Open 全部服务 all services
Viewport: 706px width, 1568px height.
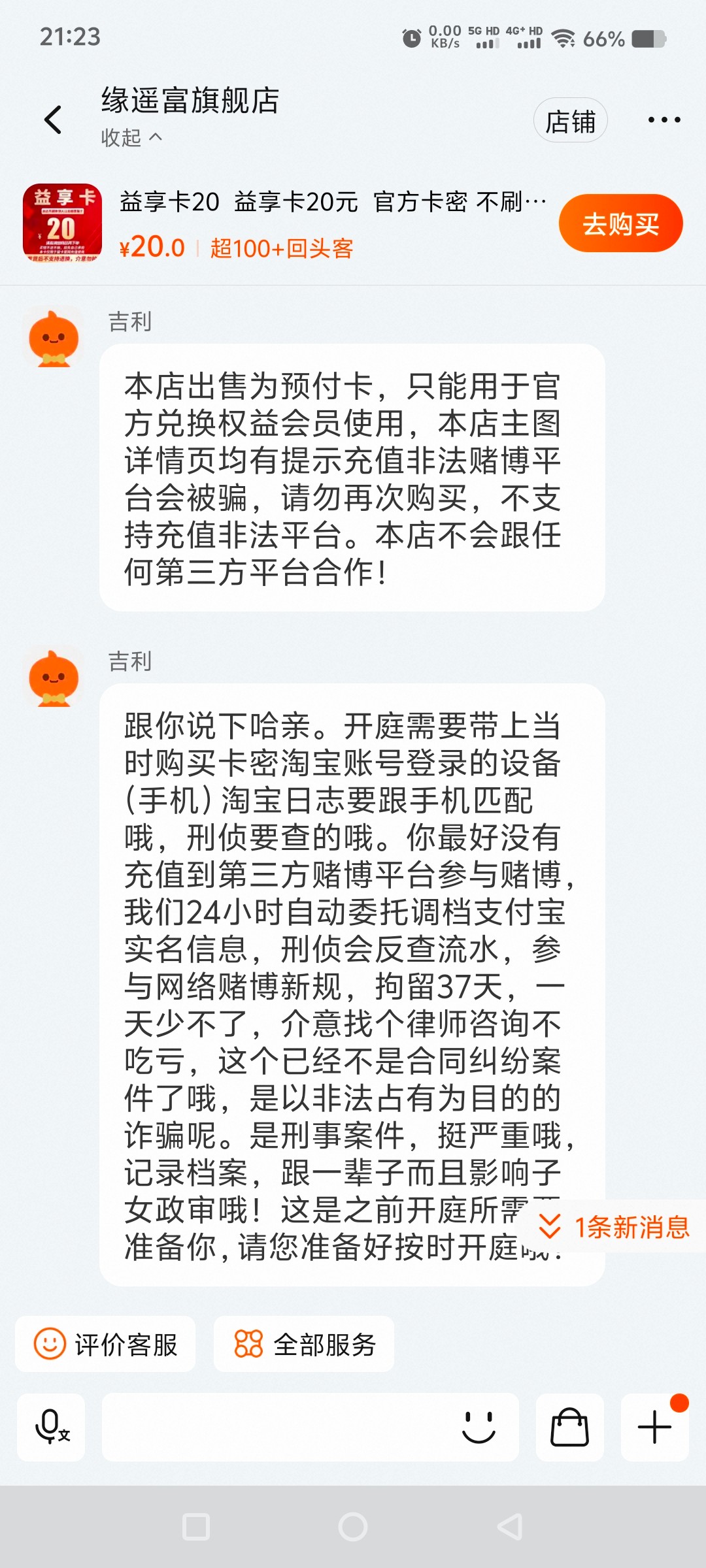pyautogui.click(x=304, y=1345)
